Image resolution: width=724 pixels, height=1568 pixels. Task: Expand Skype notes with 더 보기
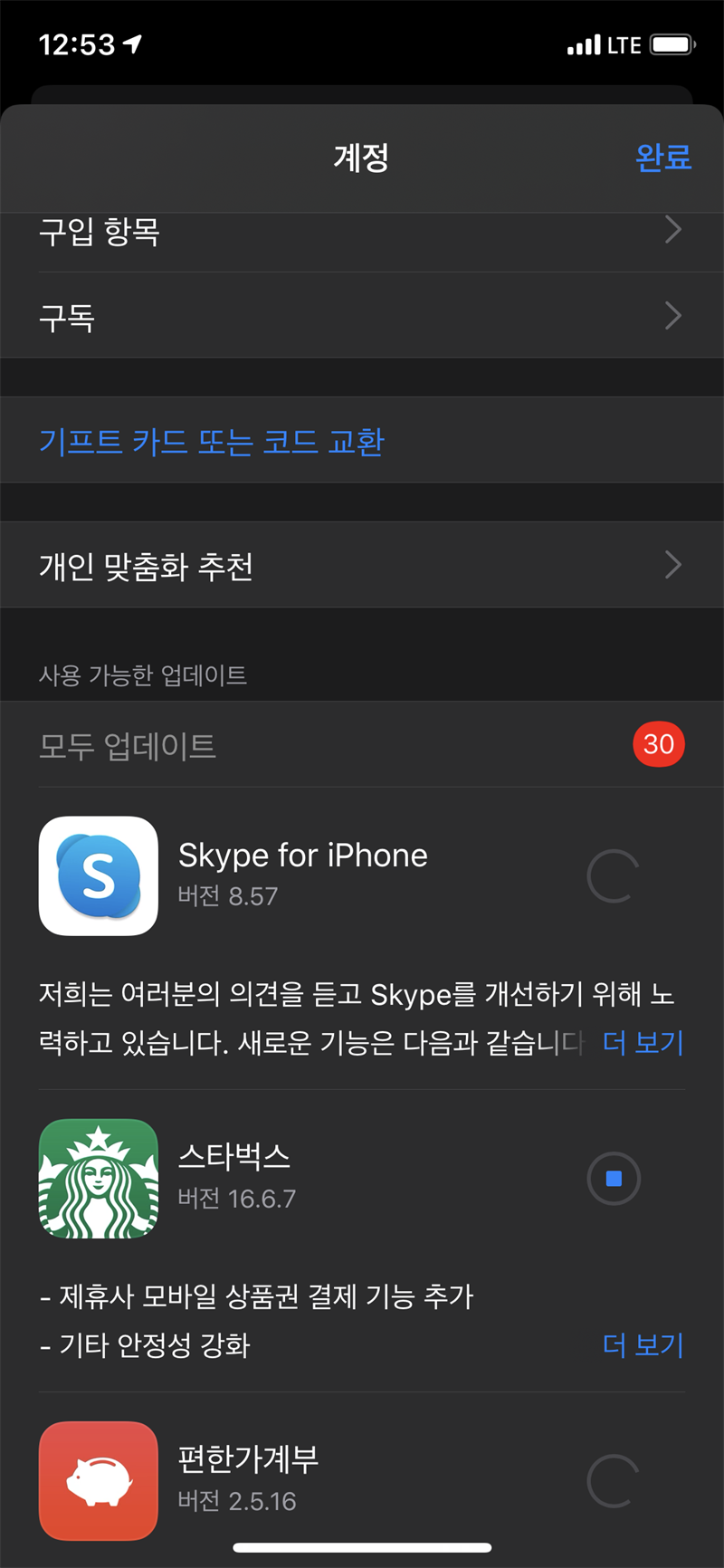point(643,1043)
